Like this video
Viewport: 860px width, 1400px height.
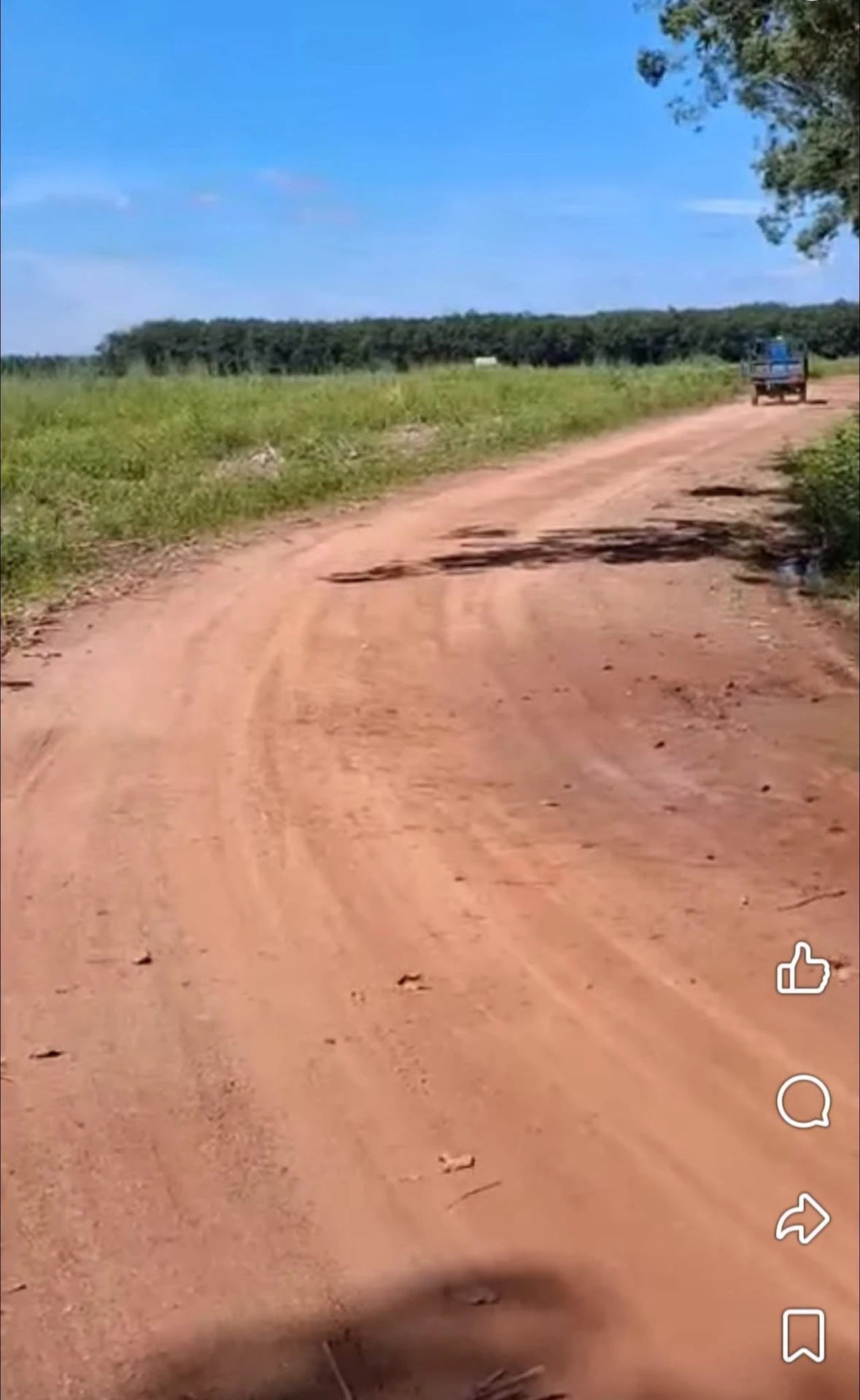803,968
